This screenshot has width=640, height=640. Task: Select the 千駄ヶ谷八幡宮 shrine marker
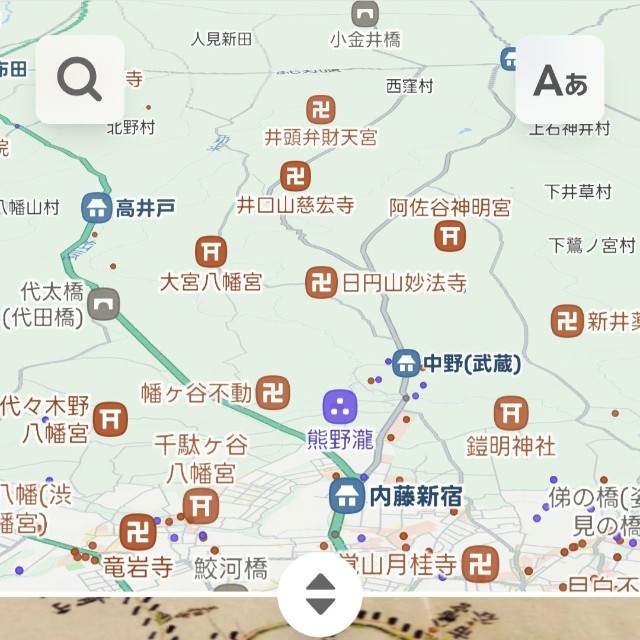click(201, 506)
